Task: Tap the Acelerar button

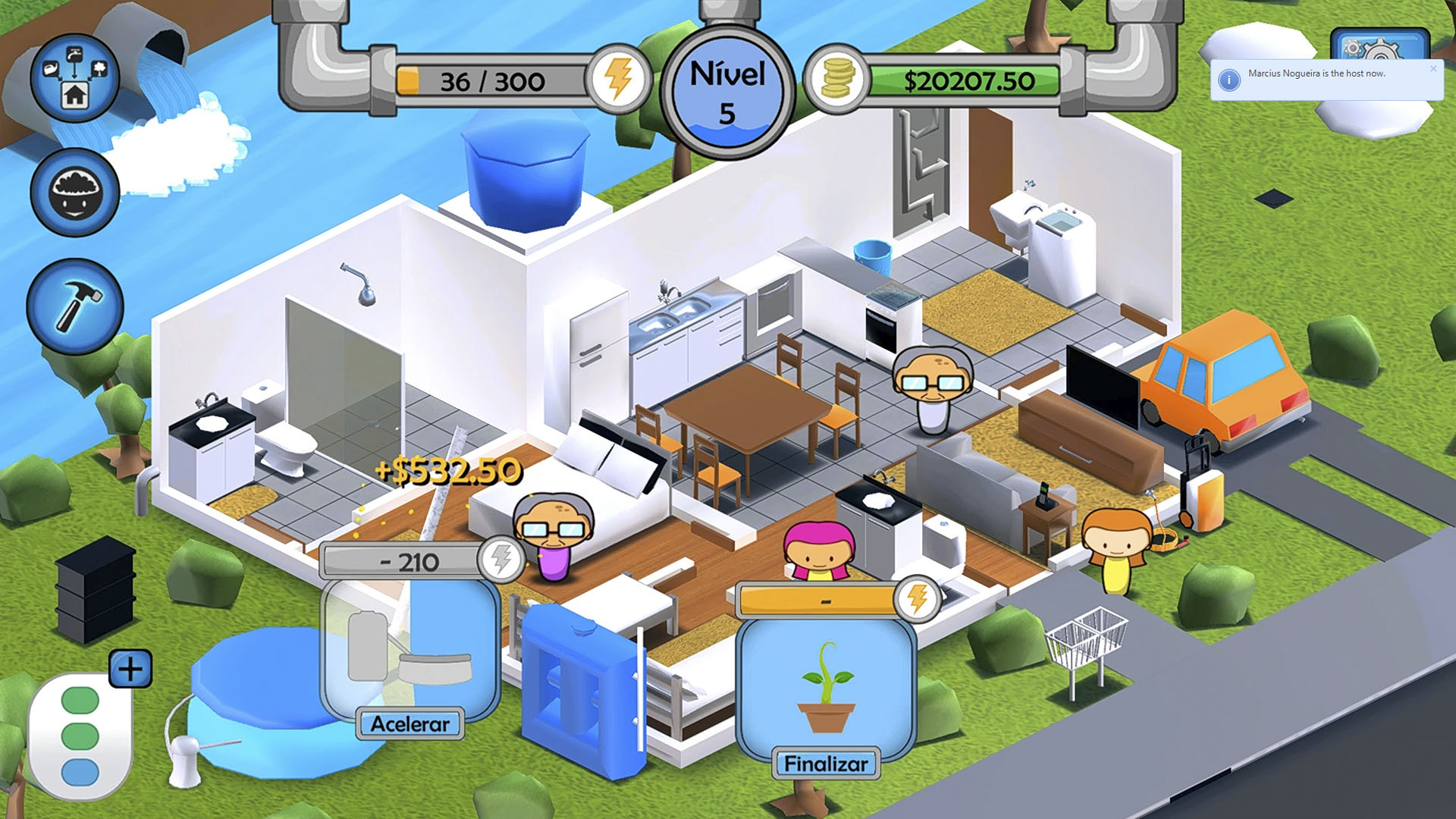Action: point(410,724)
